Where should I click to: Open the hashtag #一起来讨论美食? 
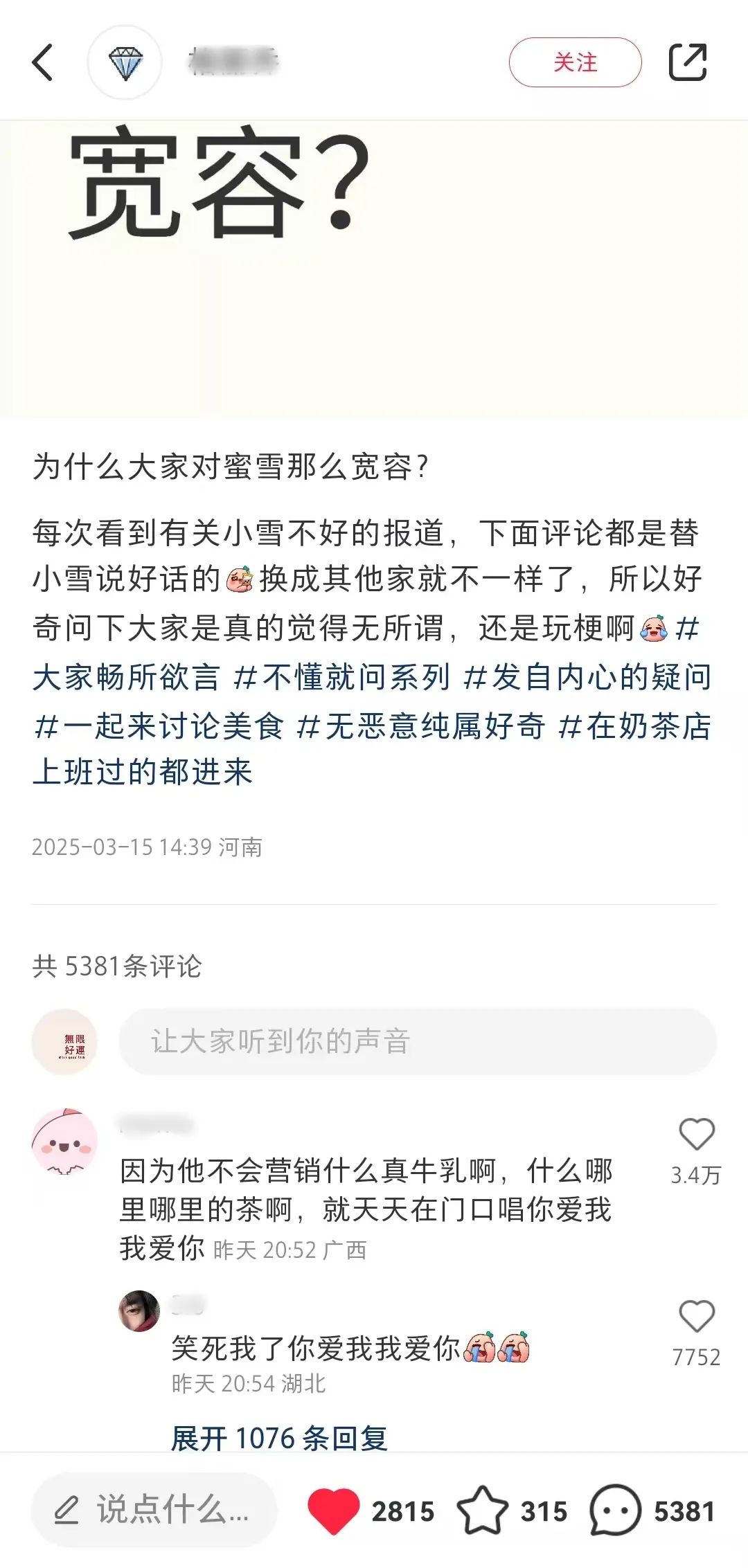[159, 726]
